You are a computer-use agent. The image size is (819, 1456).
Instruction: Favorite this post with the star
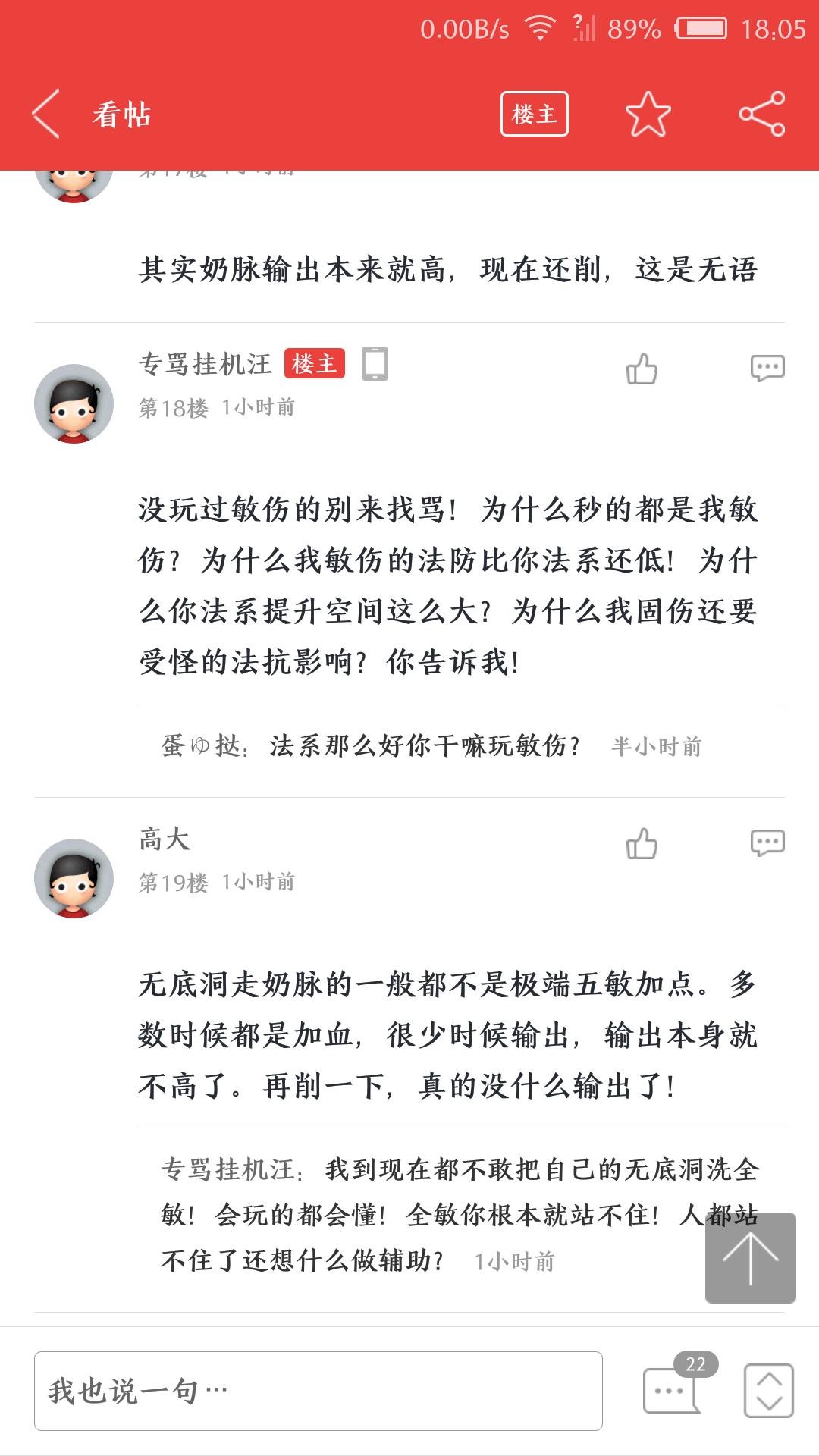click(648, 115)
